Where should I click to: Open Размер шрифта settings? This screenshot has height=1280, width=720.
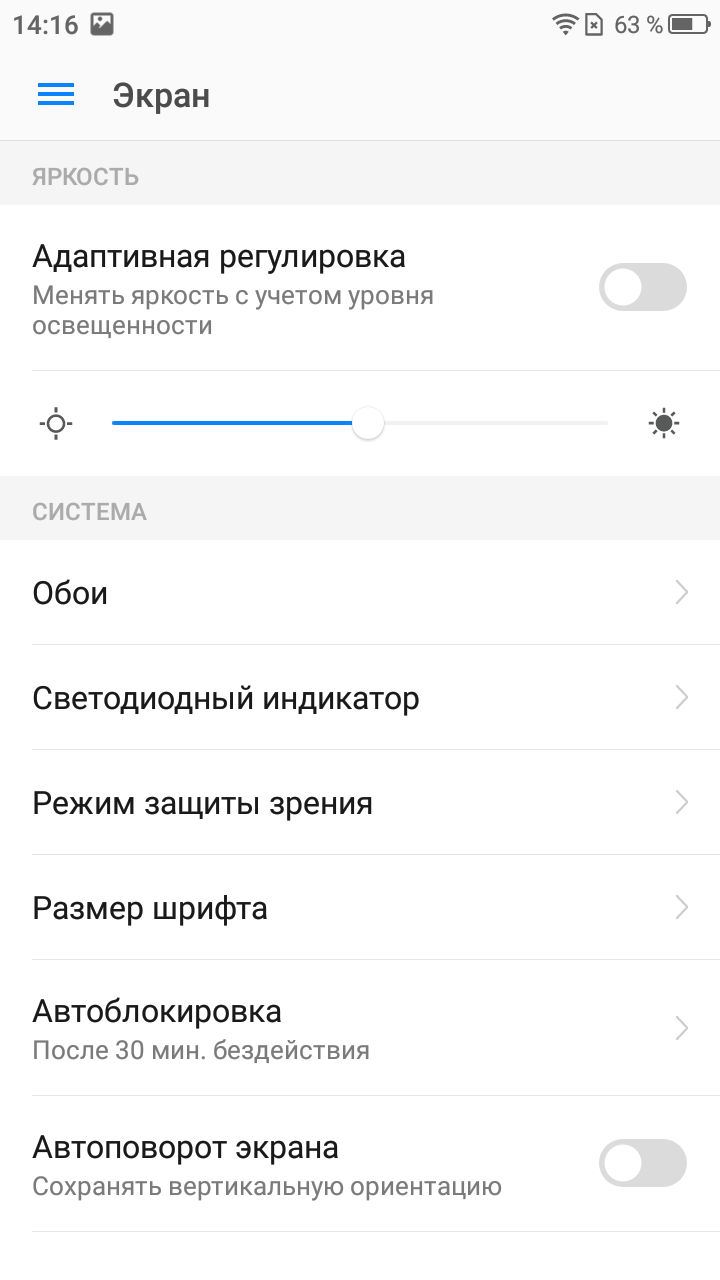(360, 908)
